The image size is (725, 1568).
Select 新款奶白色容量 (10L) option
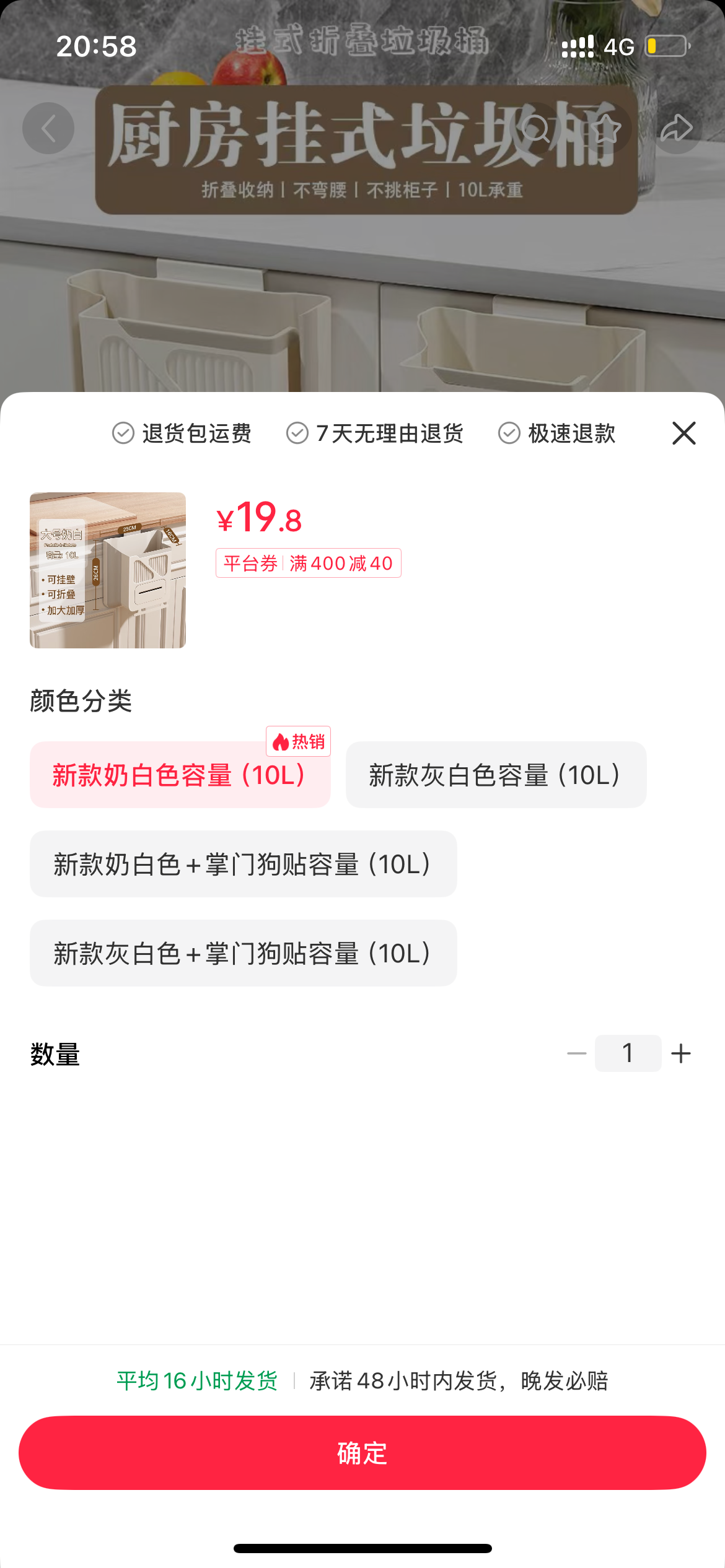click(180, 775)
